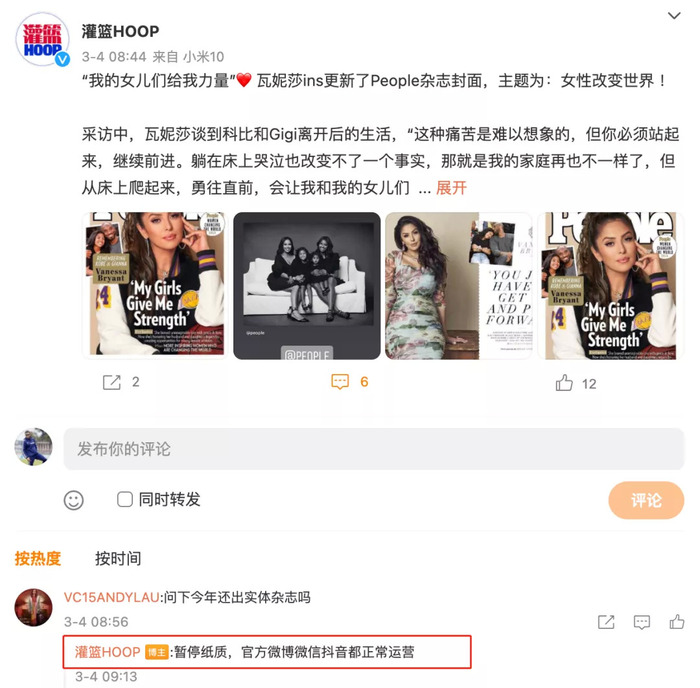Open third image of Vanessa in floral dress

[458, 285]
